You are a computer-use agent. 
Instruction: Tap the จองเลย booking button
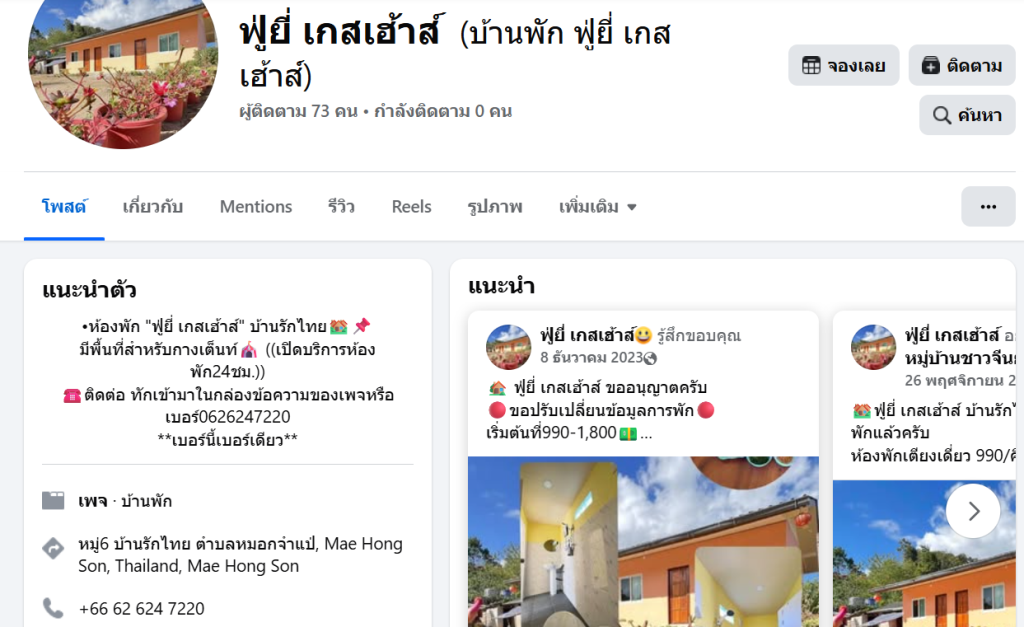843,66
